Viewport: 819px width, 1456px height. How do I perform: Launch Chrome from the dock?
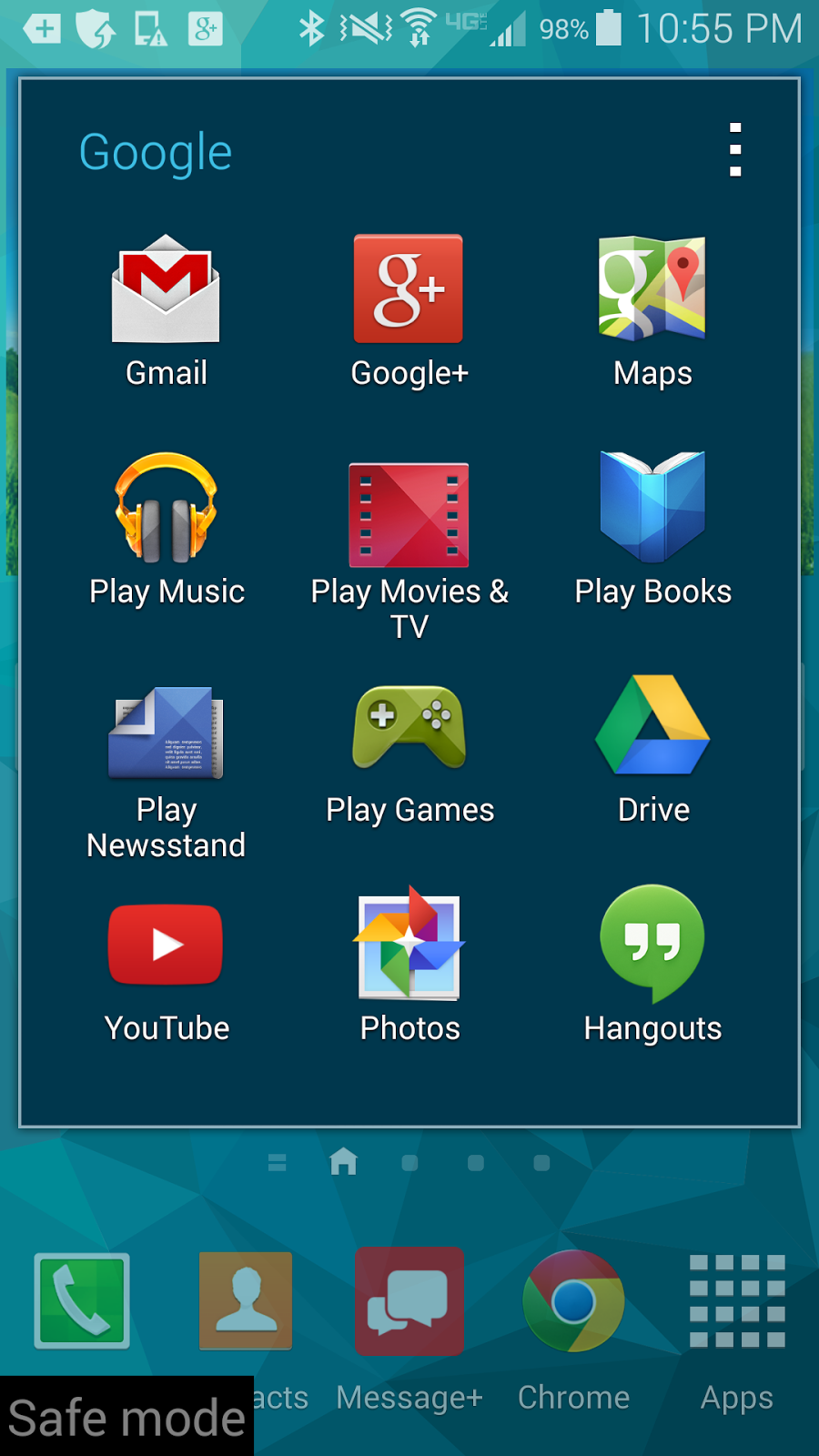(x=573, y=1301)
